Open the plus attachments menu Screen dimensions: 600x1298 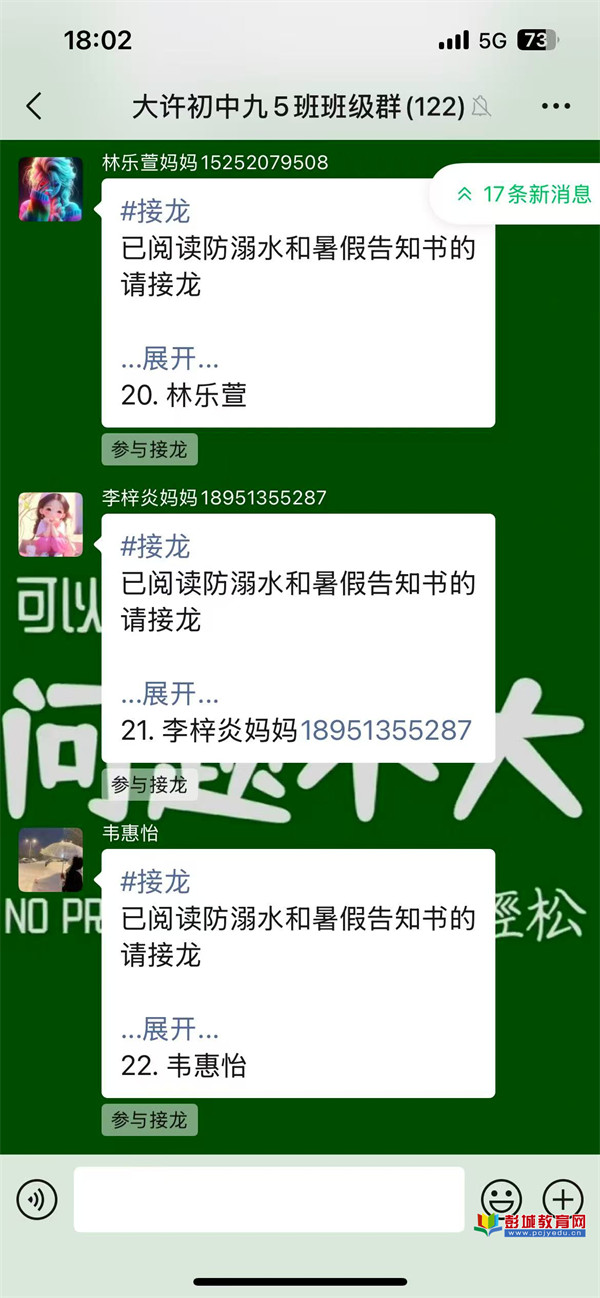562,1197
